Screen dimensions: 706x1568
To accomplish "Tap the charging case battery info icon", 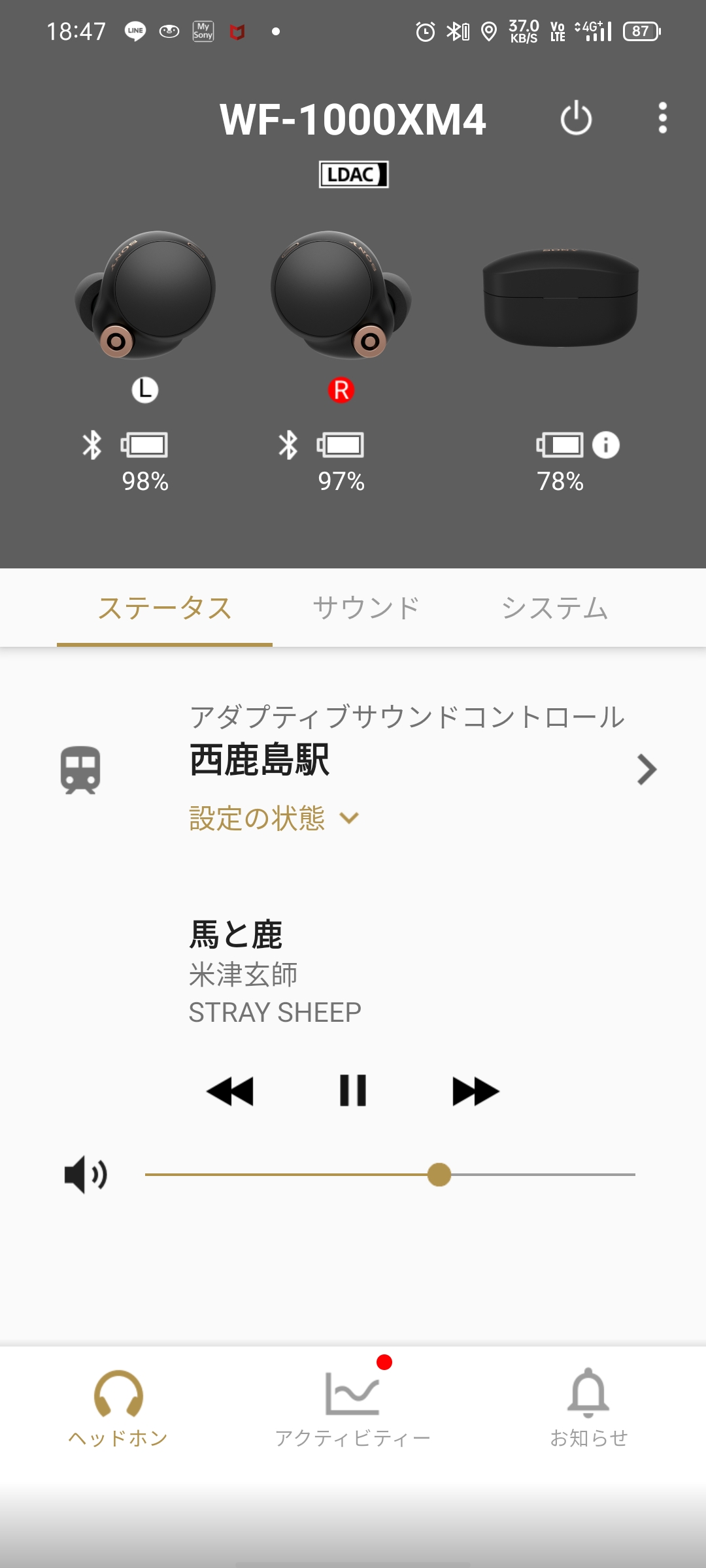I will (606, 446).
